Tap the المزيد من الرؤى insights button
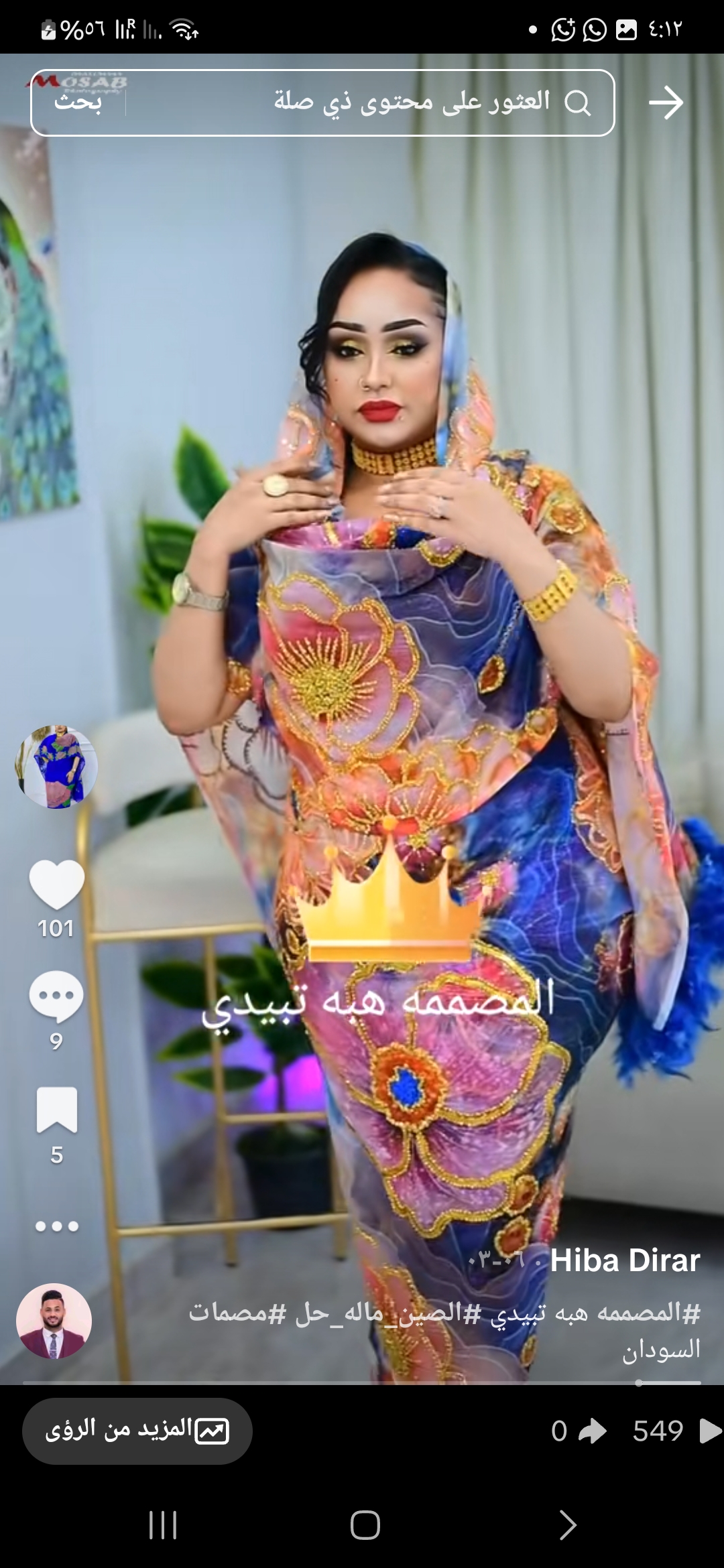Image resolution: width=724 pixels, height=1568 pixels. click(137, 1431)
